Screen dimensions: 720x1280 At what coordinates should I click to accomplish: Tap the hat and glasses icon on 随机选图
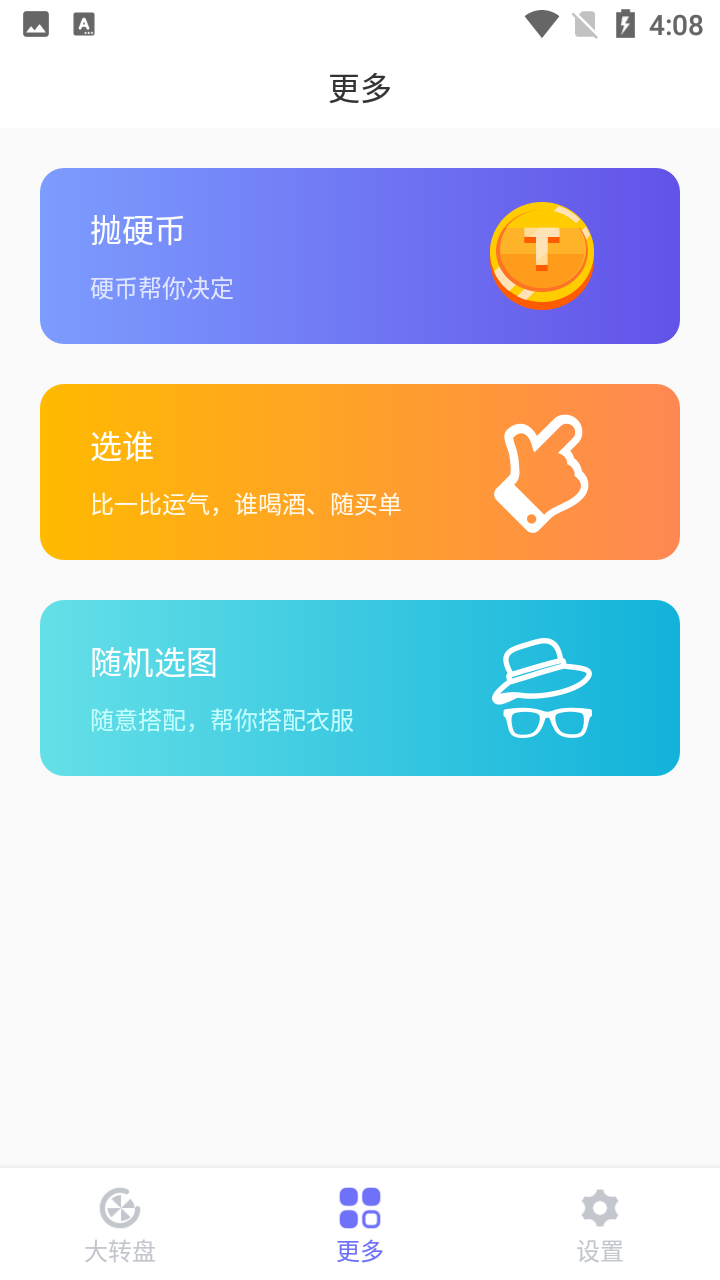(x=542, y=688)
